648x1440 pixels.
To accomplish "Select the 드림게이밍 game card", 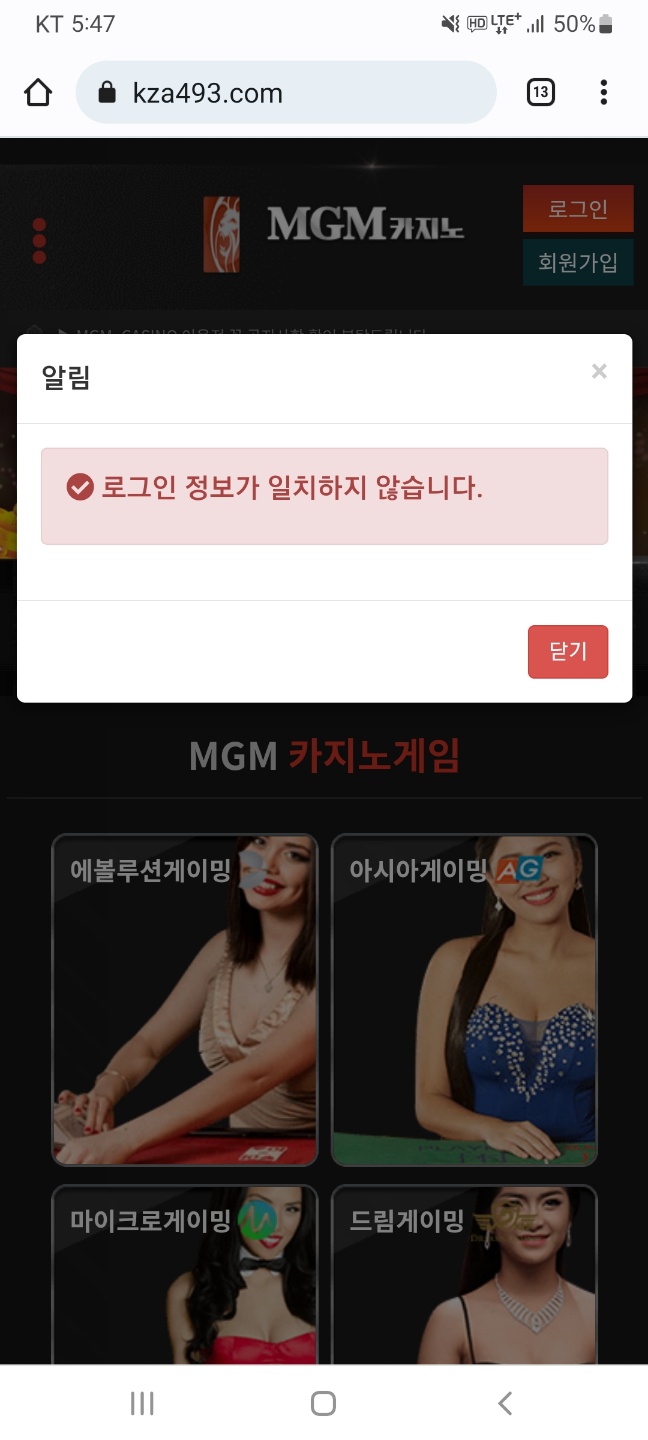I will click(464, 1275).
